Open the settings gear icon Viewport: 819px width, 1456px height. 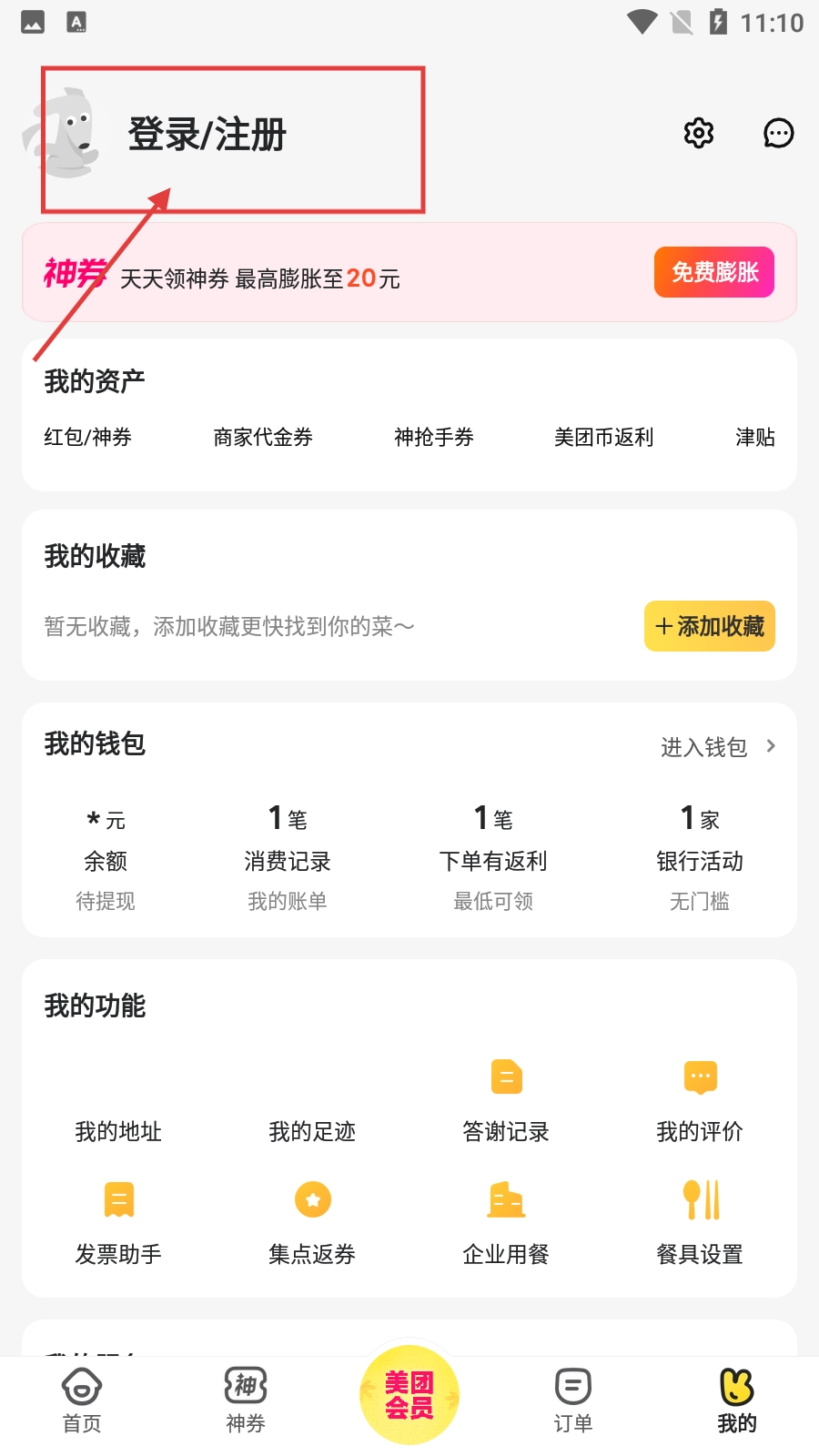pos(698,134)
